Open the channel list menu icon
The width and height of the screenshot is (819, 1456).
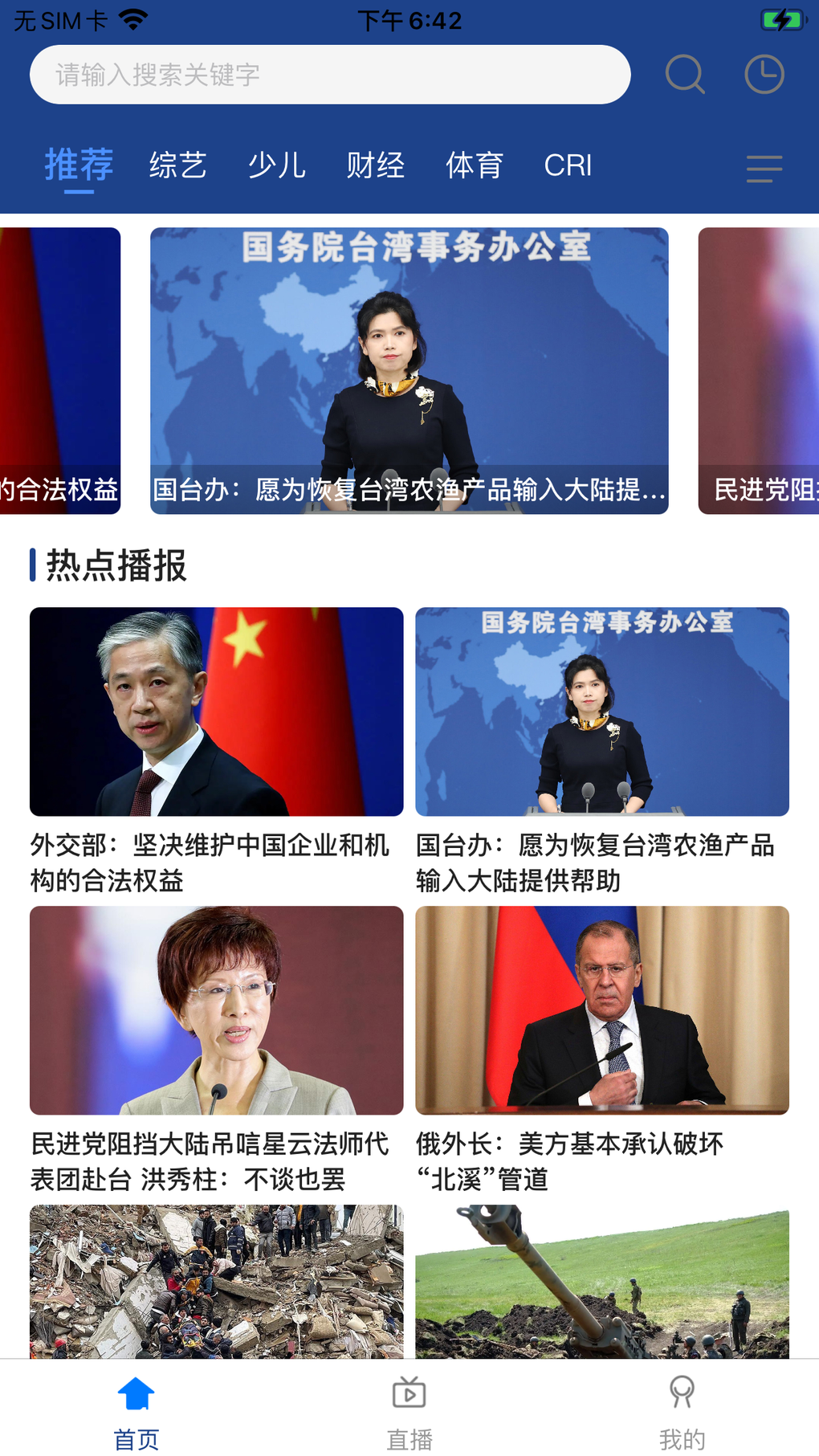tap(764, 169)
